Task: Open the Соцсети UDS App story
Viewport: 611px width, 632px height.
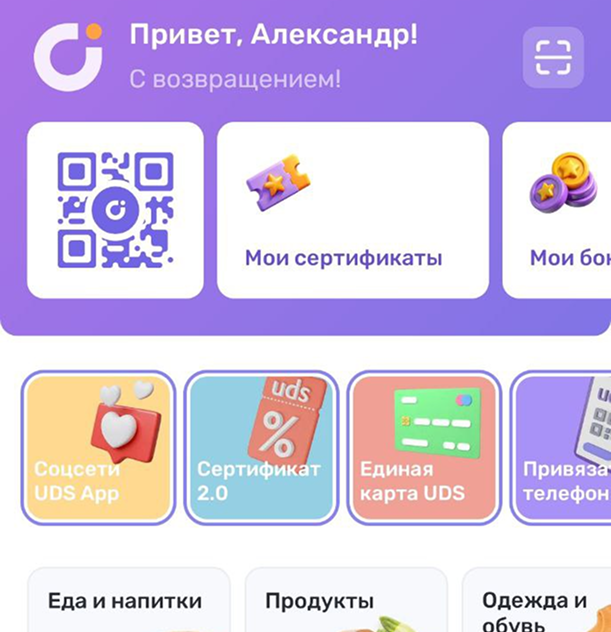Action: [x=98, y=447]
